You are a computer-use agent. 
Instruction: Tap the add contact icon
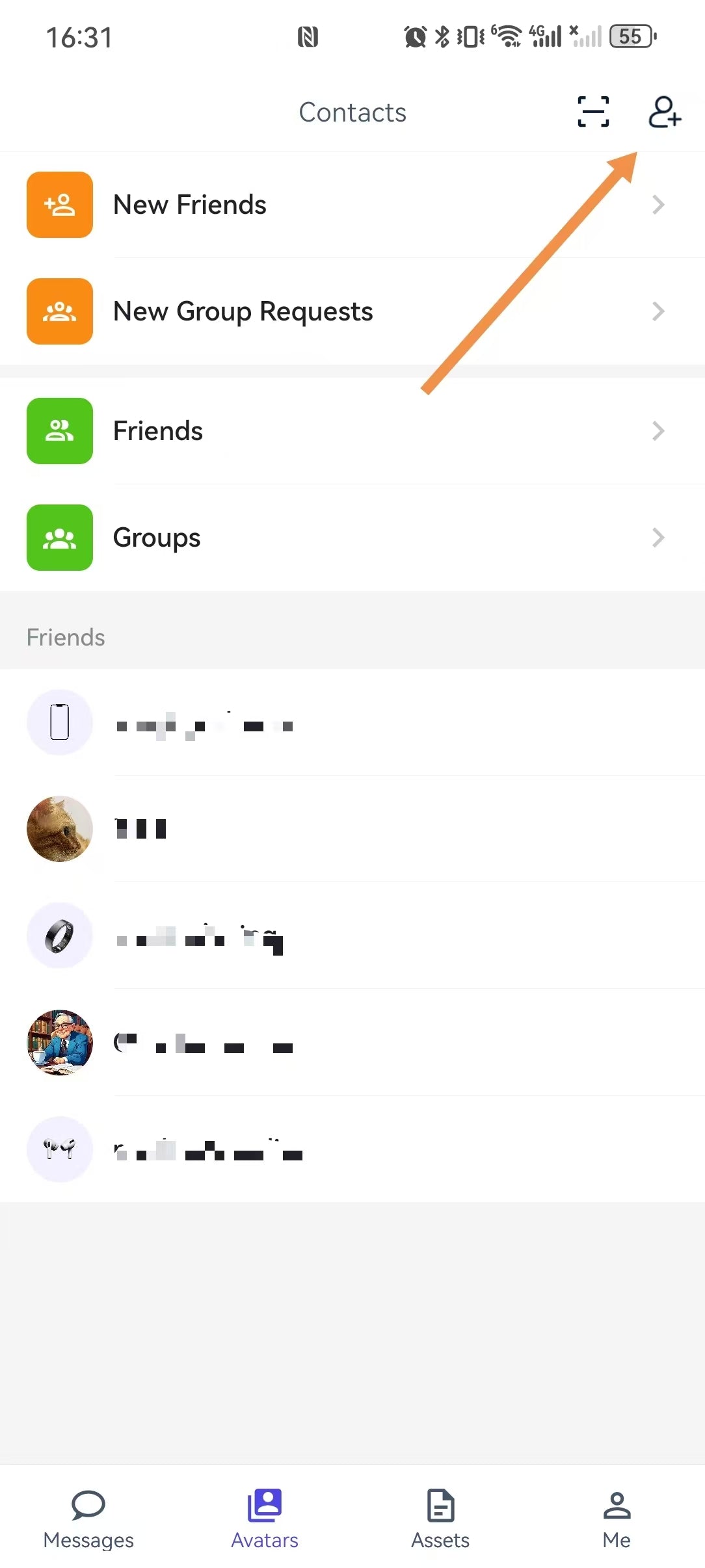(x=665, y=112)
